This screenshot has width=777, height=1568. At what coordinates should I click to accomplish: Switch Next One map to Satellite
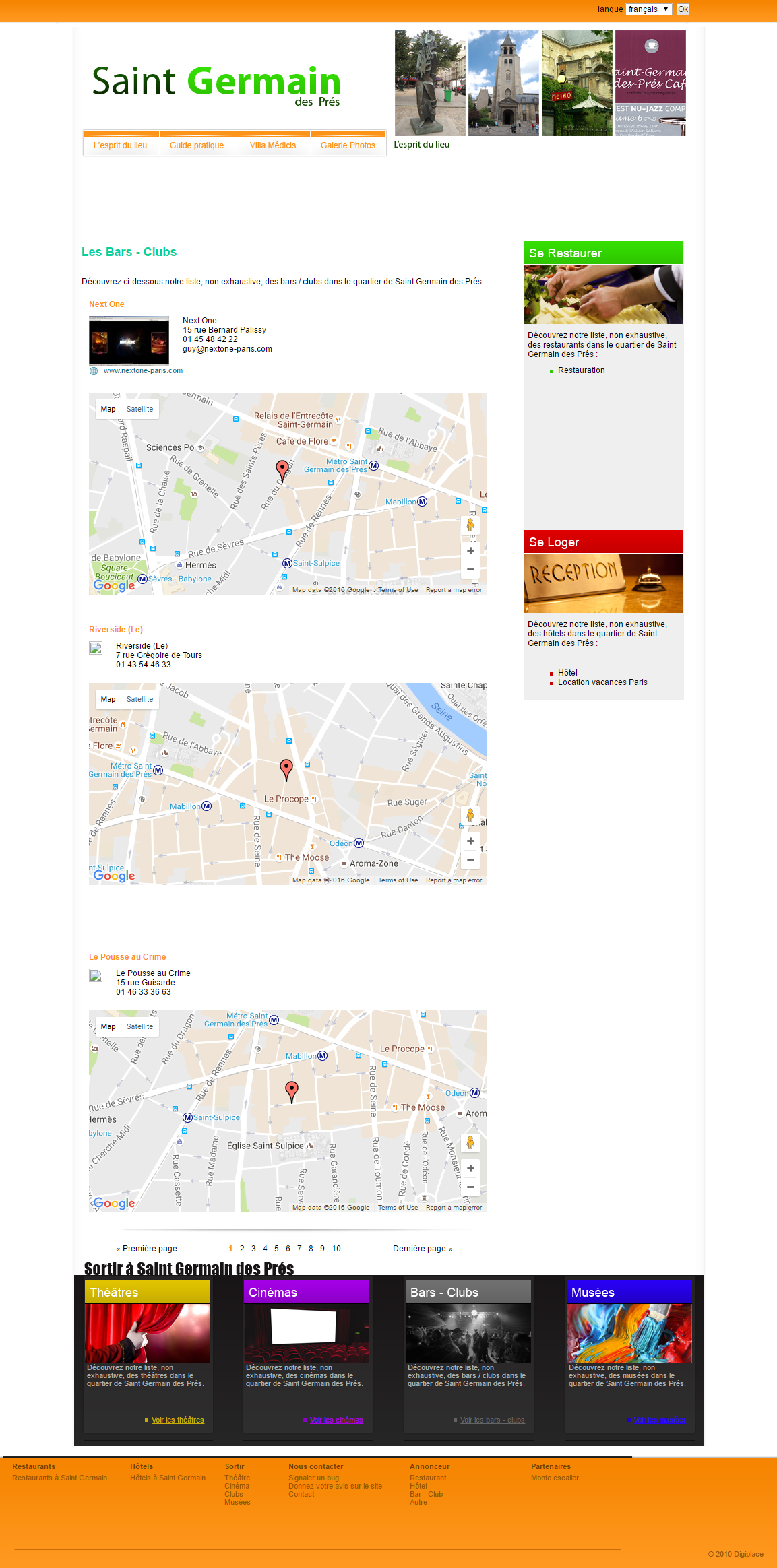point(139,409)
